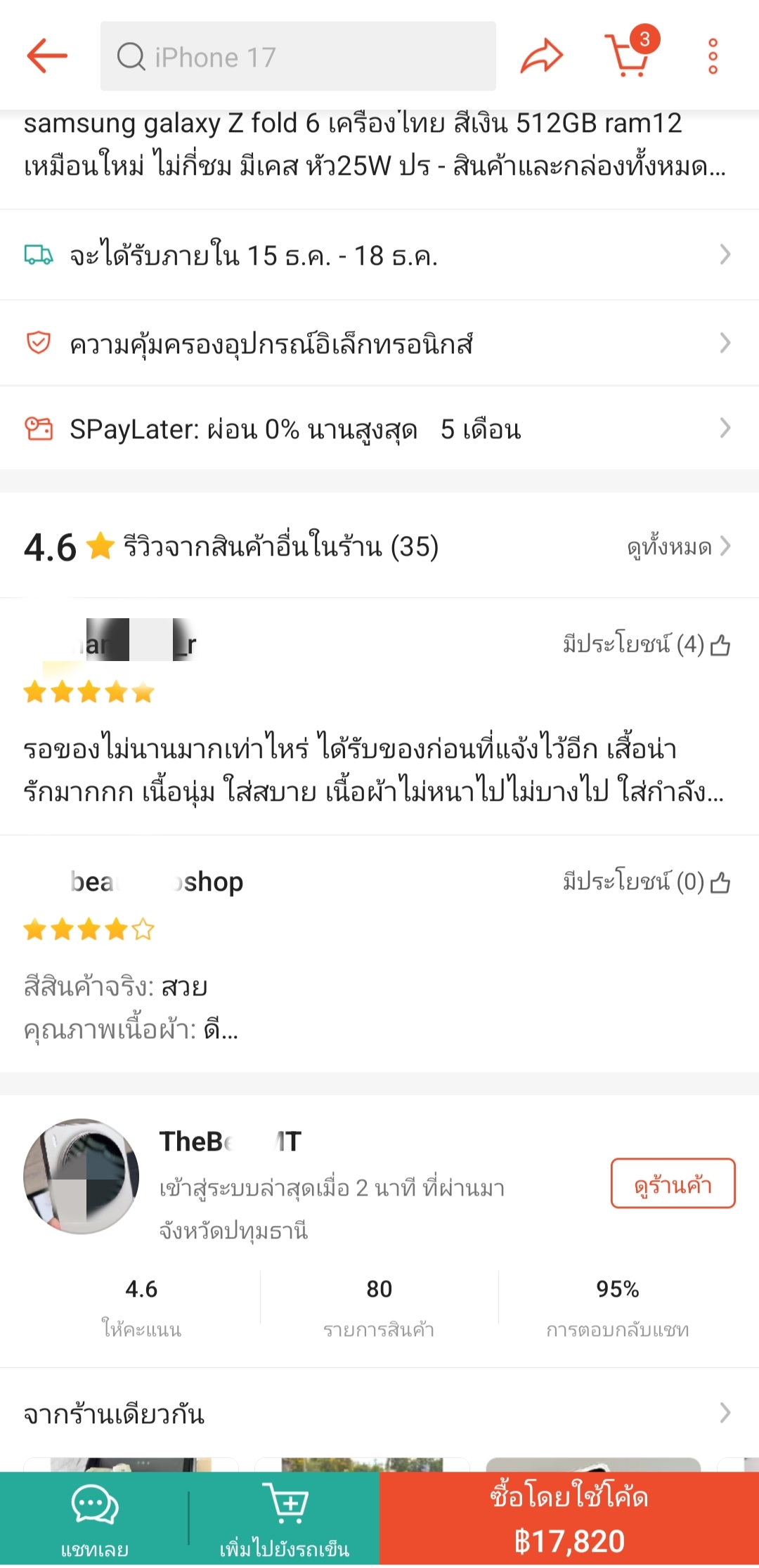Go back with the orange arrow
This screenshot has width=759, height=1568.
point(46,56)
